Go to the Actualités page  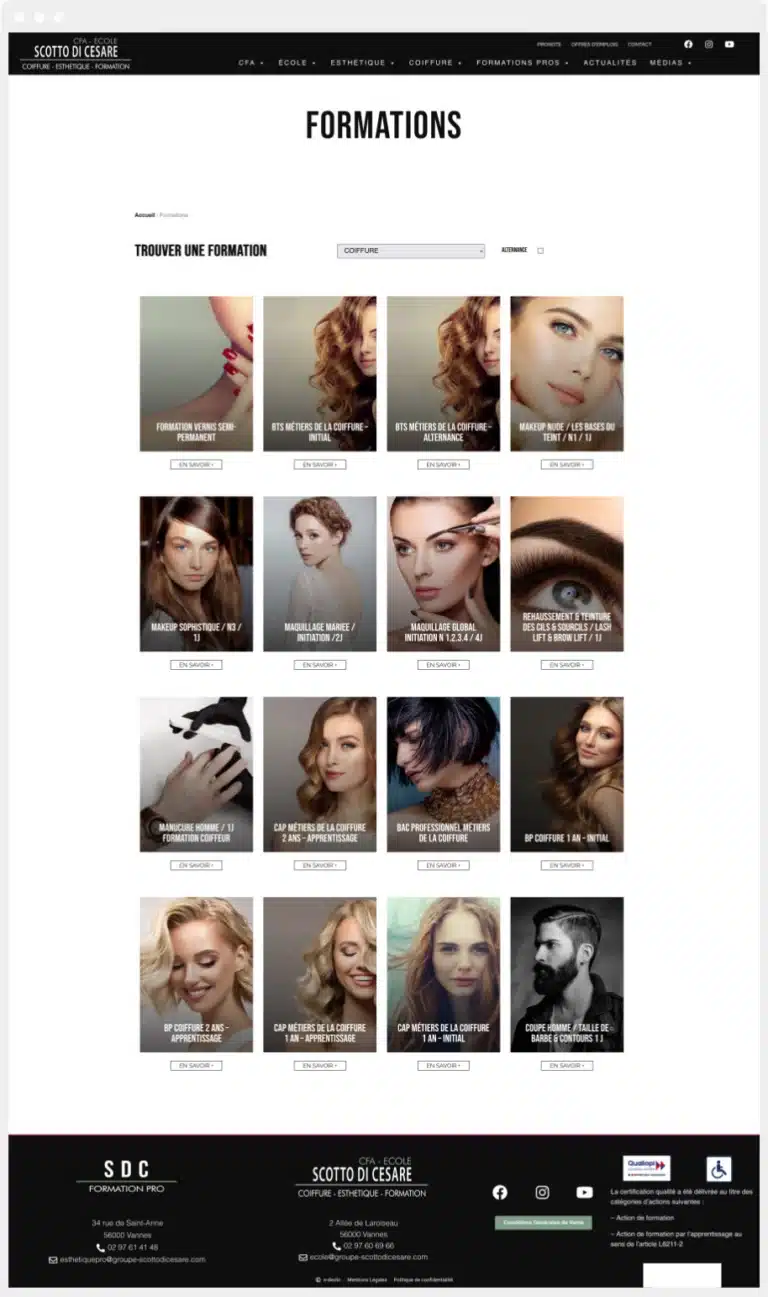[x=610, y=63]
